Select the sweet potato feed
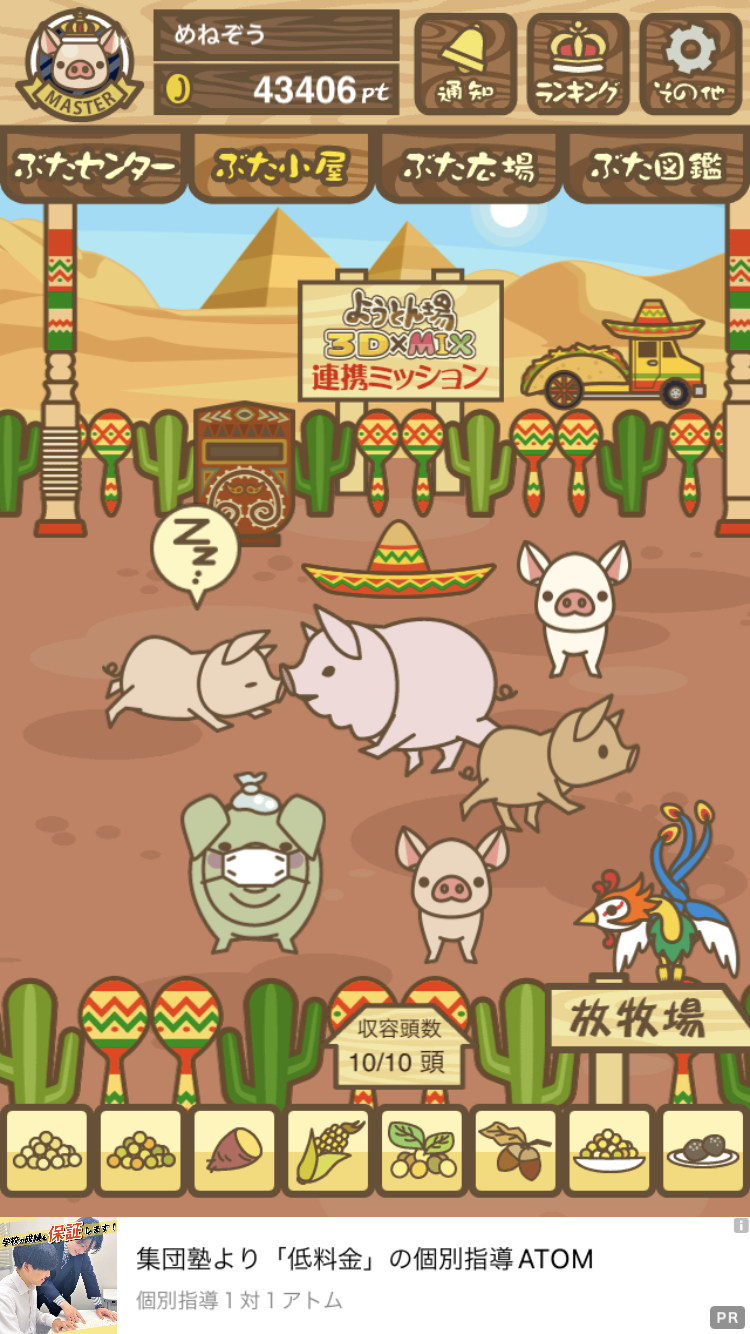750x1334 pixels. [234, 1151]
